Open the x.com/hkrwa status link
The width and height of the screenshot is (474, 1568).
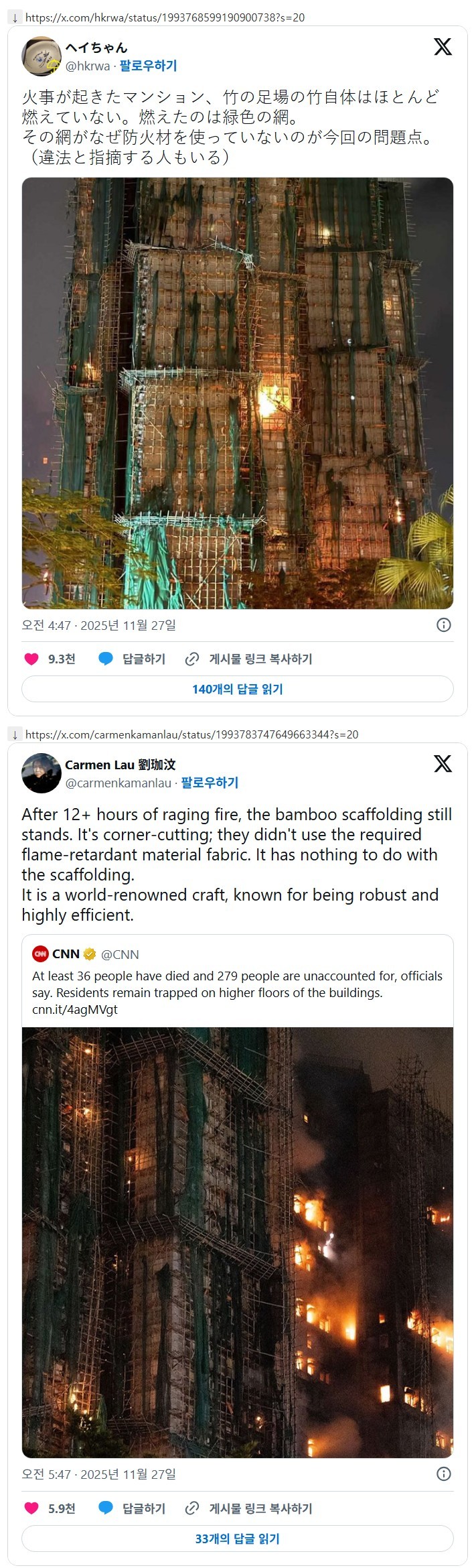pyautogui.click(x=165, y=17)
